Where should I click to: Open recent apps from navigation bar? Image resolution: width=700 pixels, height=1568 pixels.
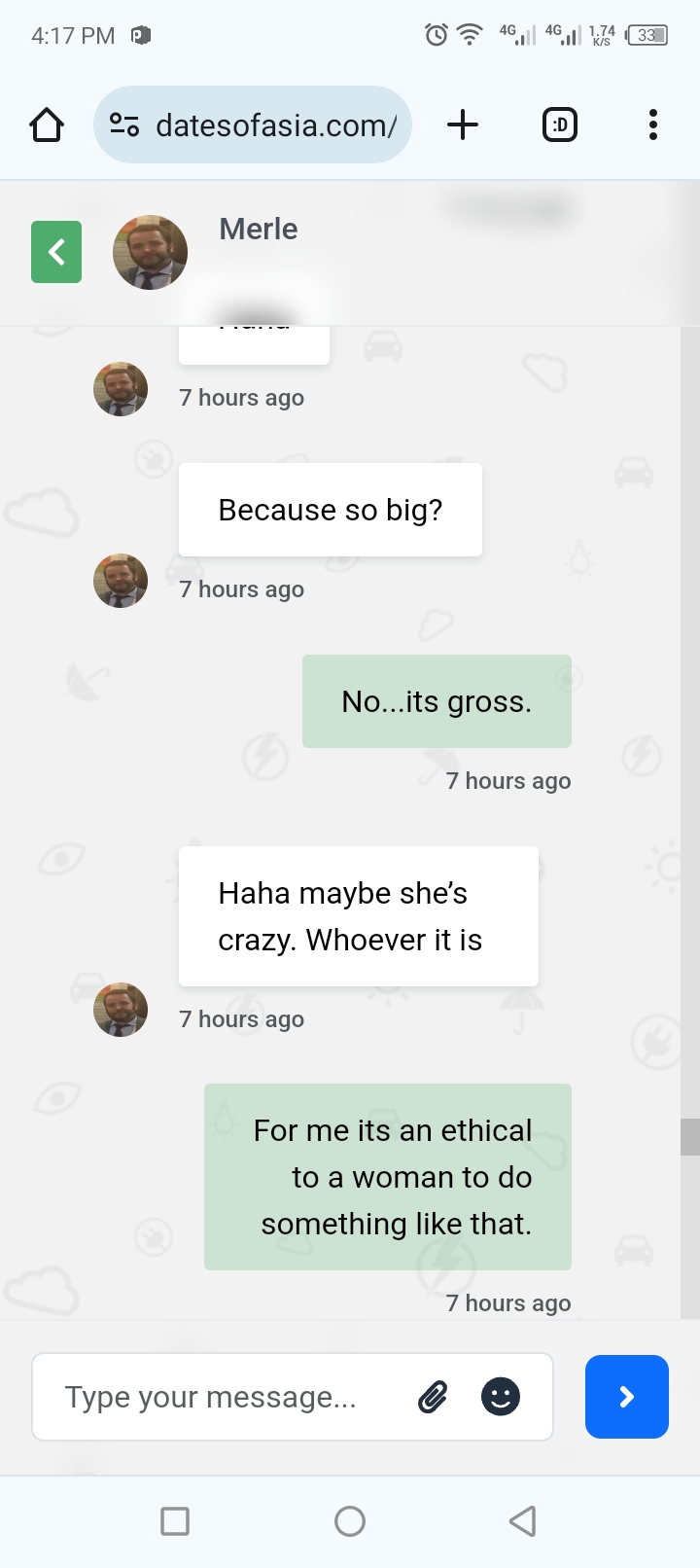click(x=175, y=1520)
